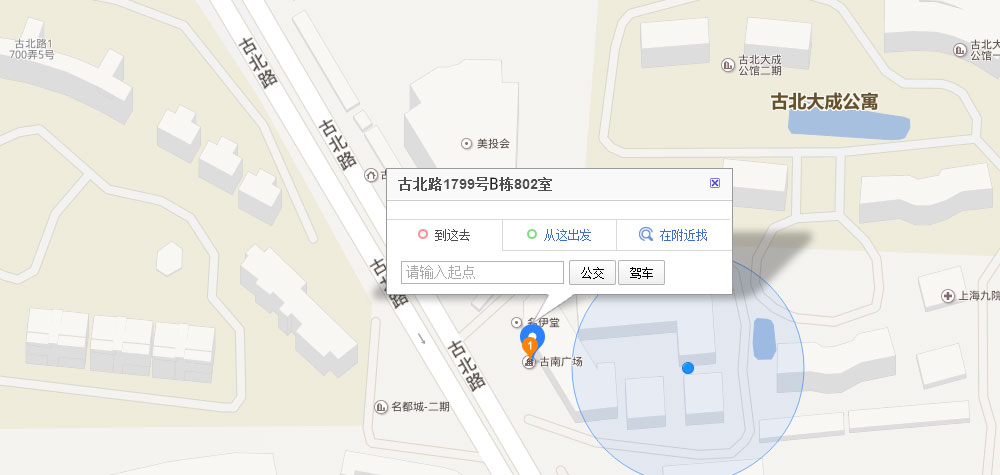The image size is (1000, 475).
Task: Tap the 驾车 route button
Action: coord(641,273)
